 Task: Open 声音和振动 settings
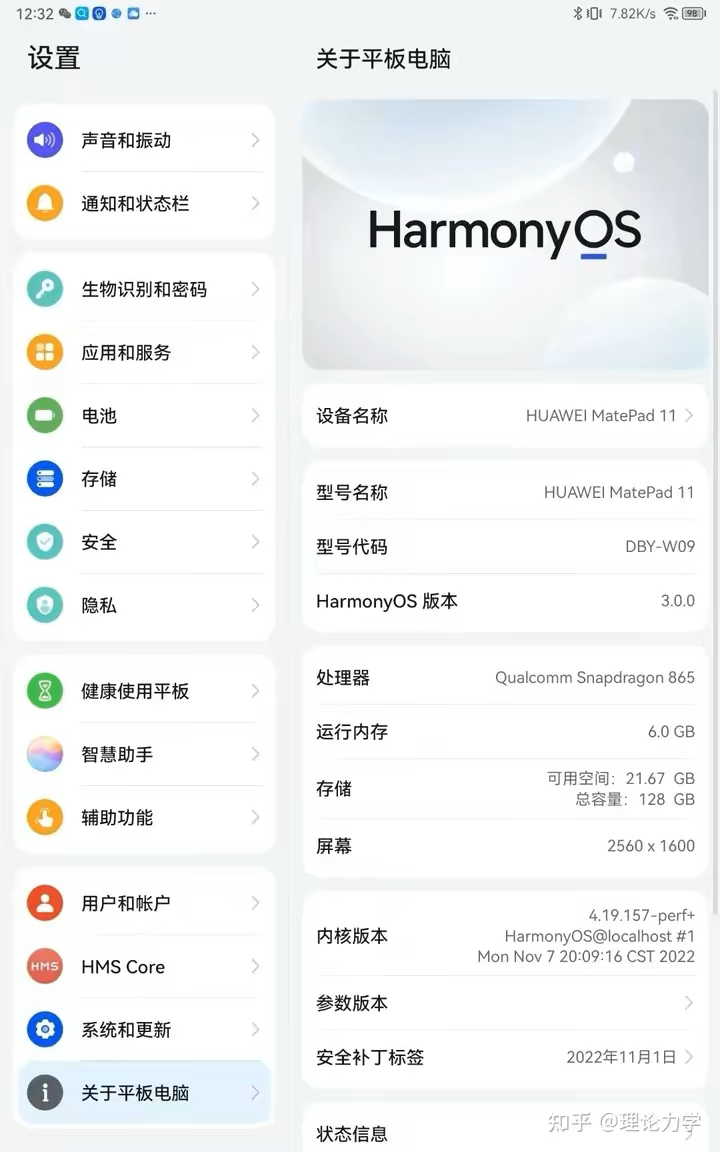click(144, 140)
